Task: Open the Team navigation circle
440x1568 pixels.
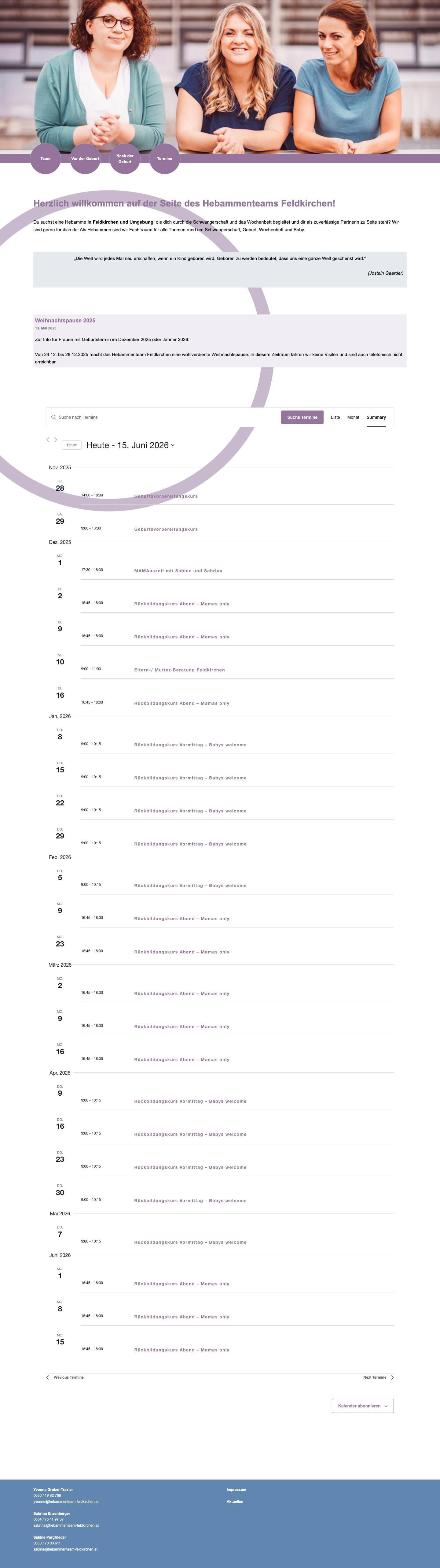Action: pos(46,158)
